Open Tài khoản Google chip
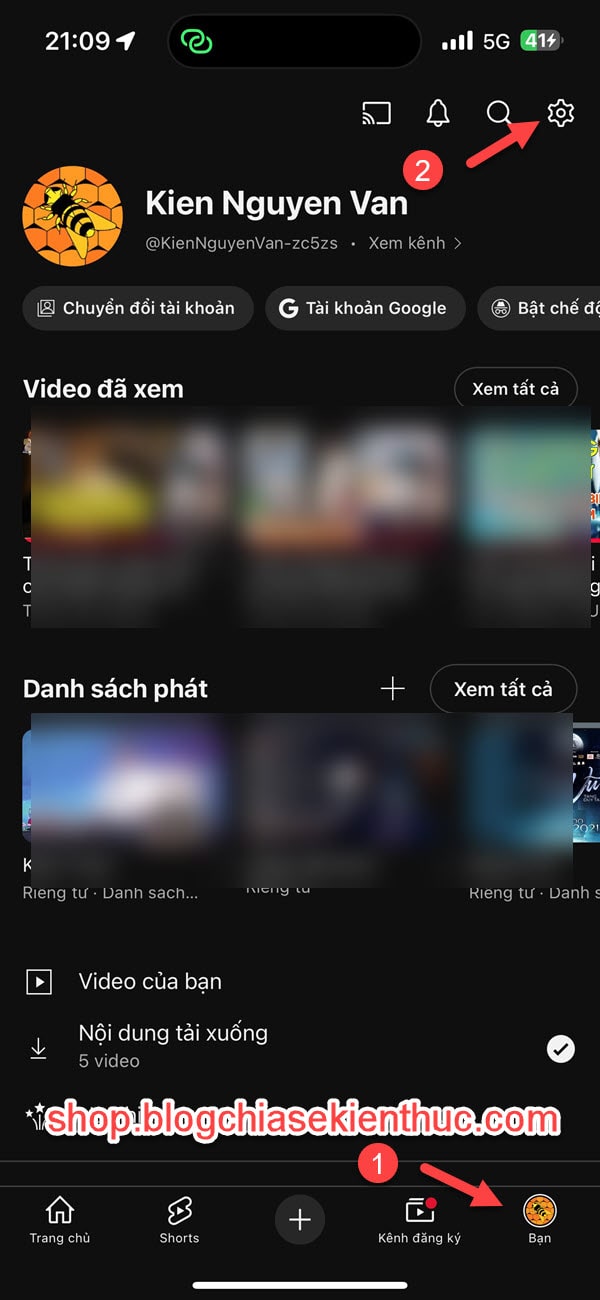Viewport: 600px width, 1300px height. 365,308
